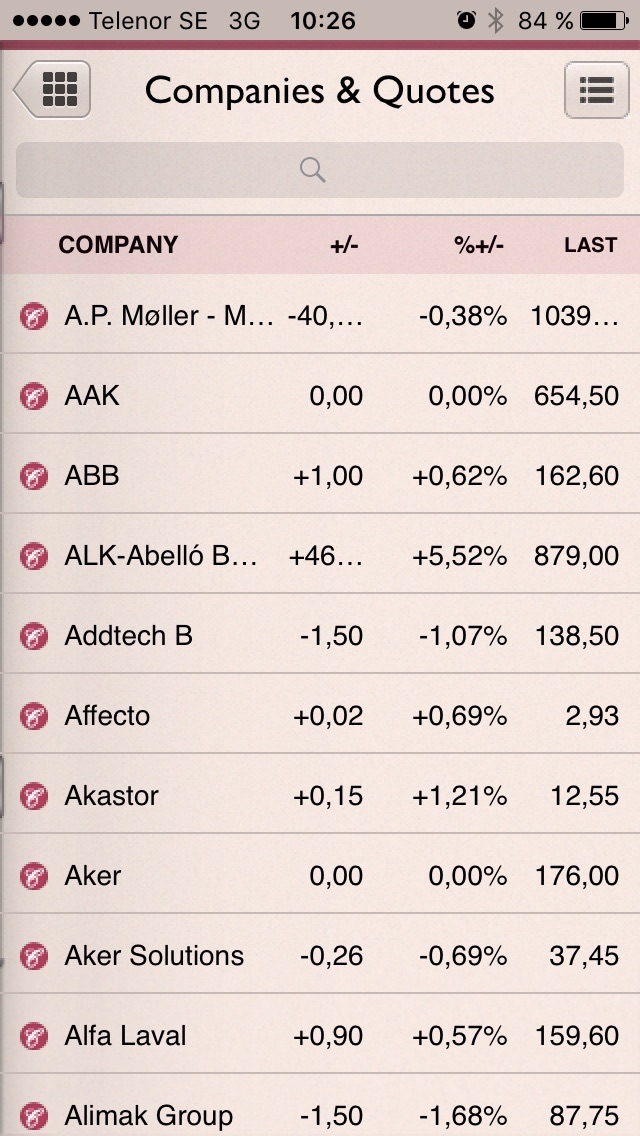The image size is (640, 1136).
Task: Open Affecto company quote
Action: [320, 714]
